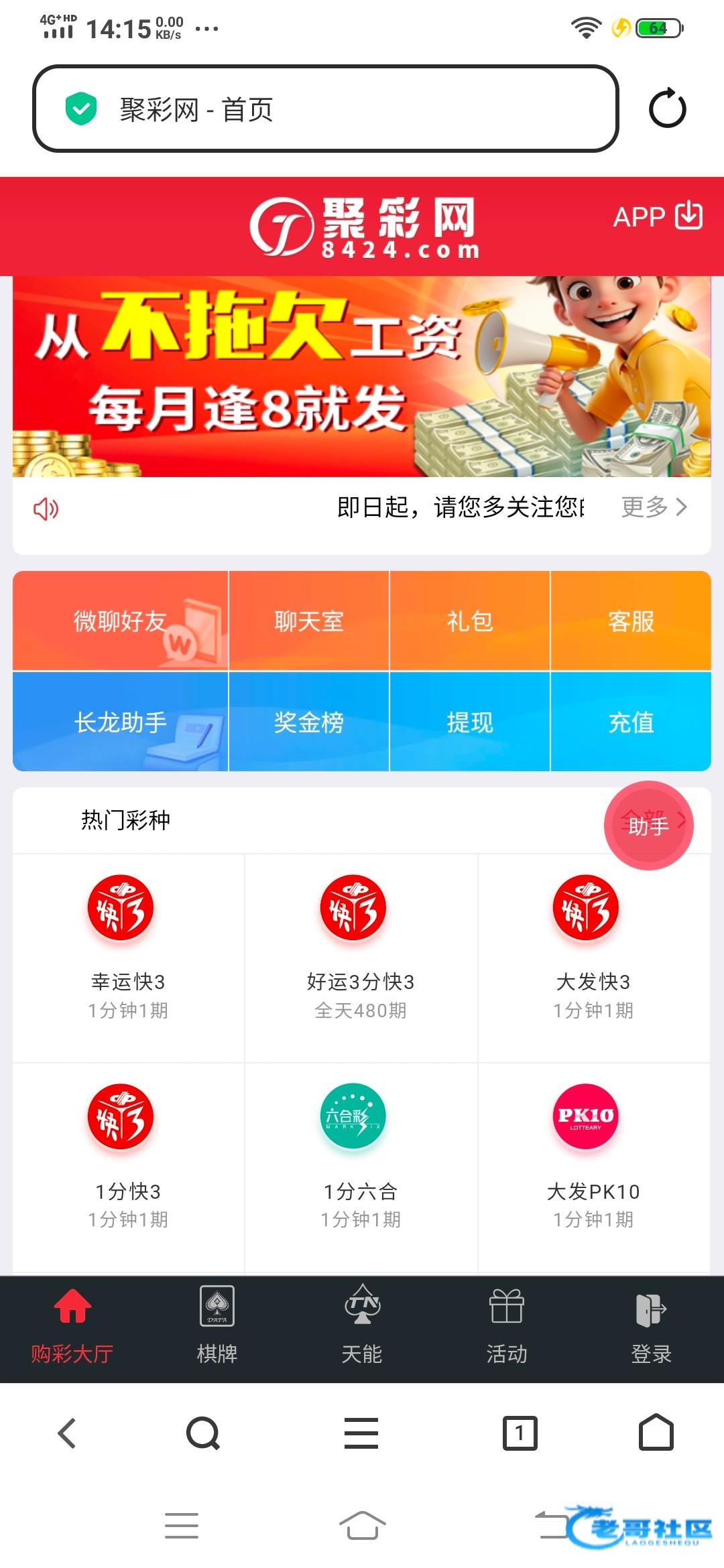The width and height of the screenshot is (724, 1568).
Task: Open 长龙助手
Action: 121,722
